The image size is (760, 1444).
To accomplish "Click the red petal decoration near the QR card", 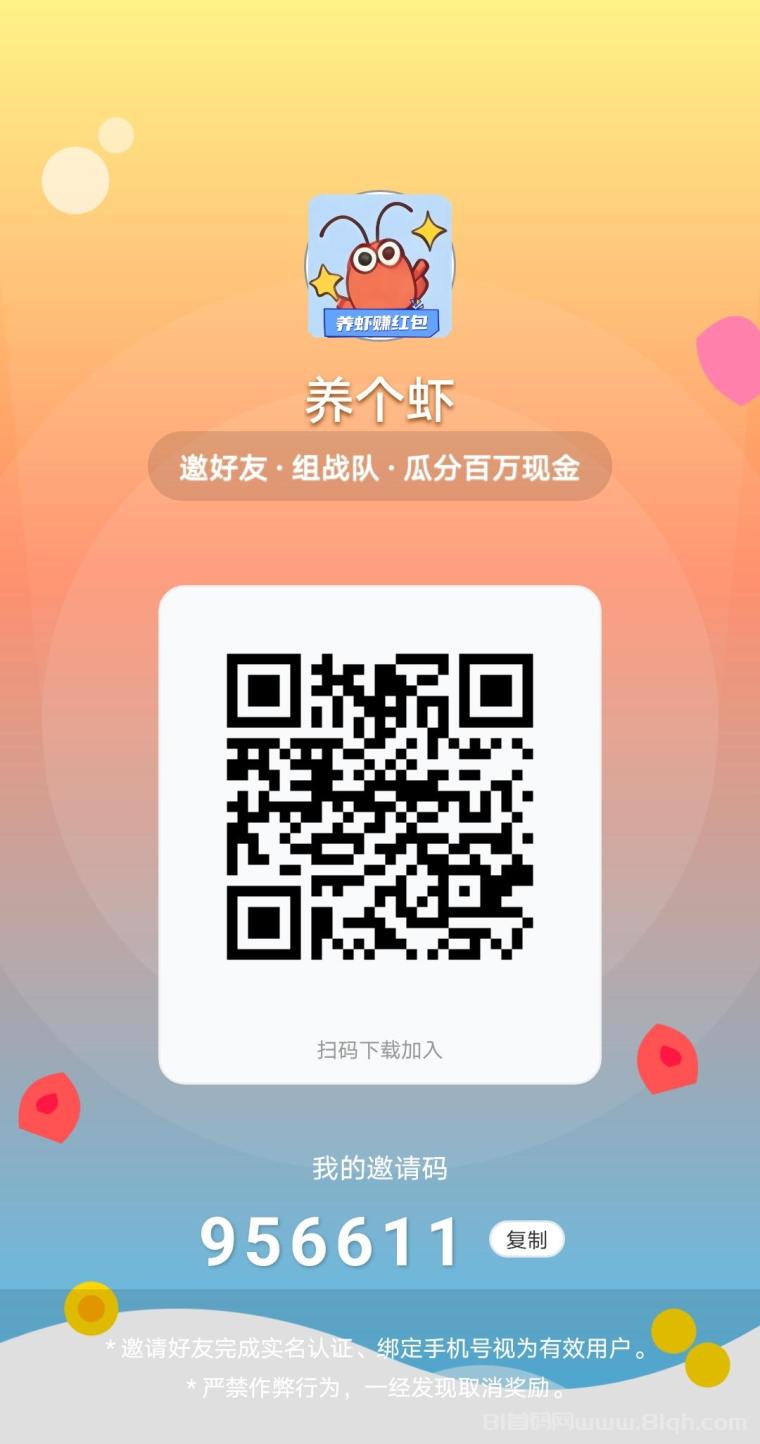I will point(668,1058).
